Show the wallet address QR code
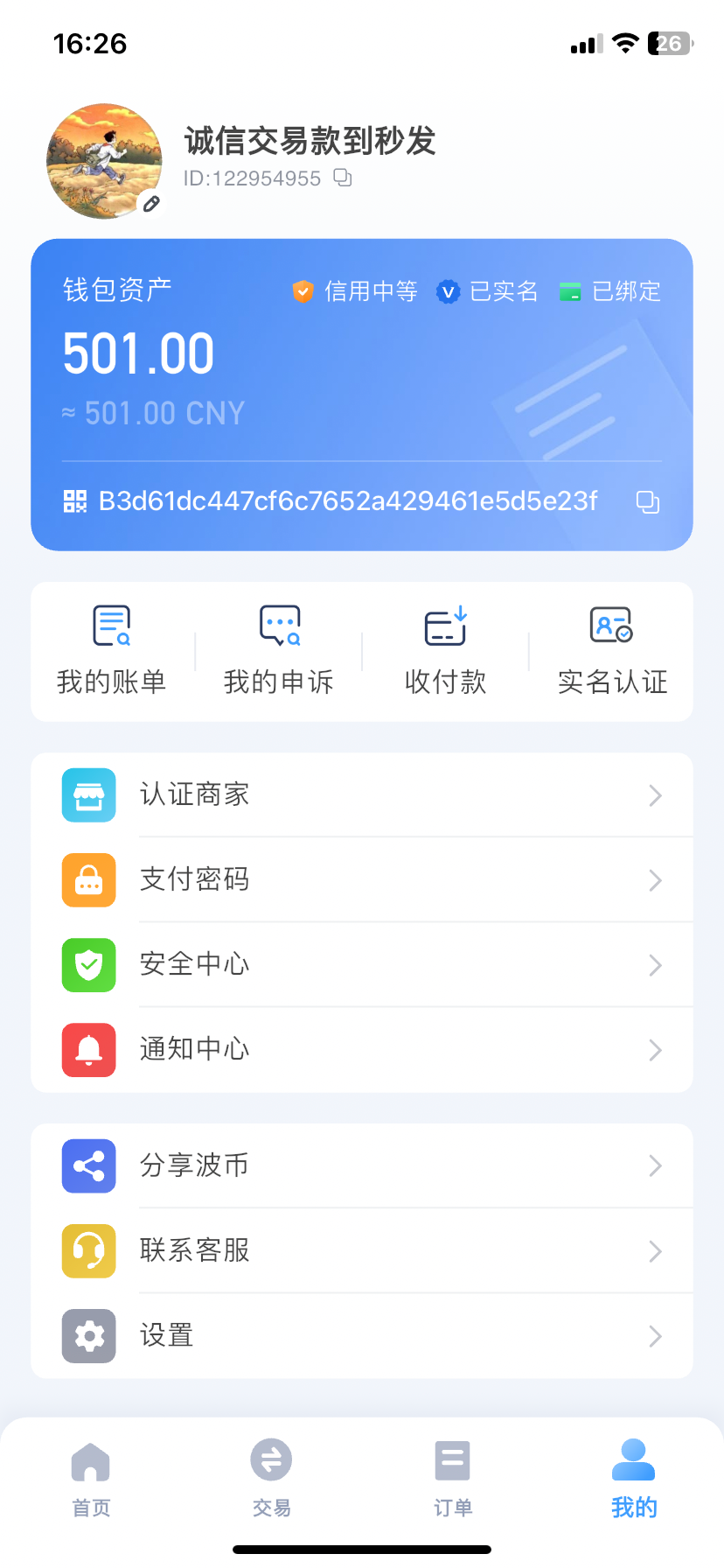 [x=75, y=501]
